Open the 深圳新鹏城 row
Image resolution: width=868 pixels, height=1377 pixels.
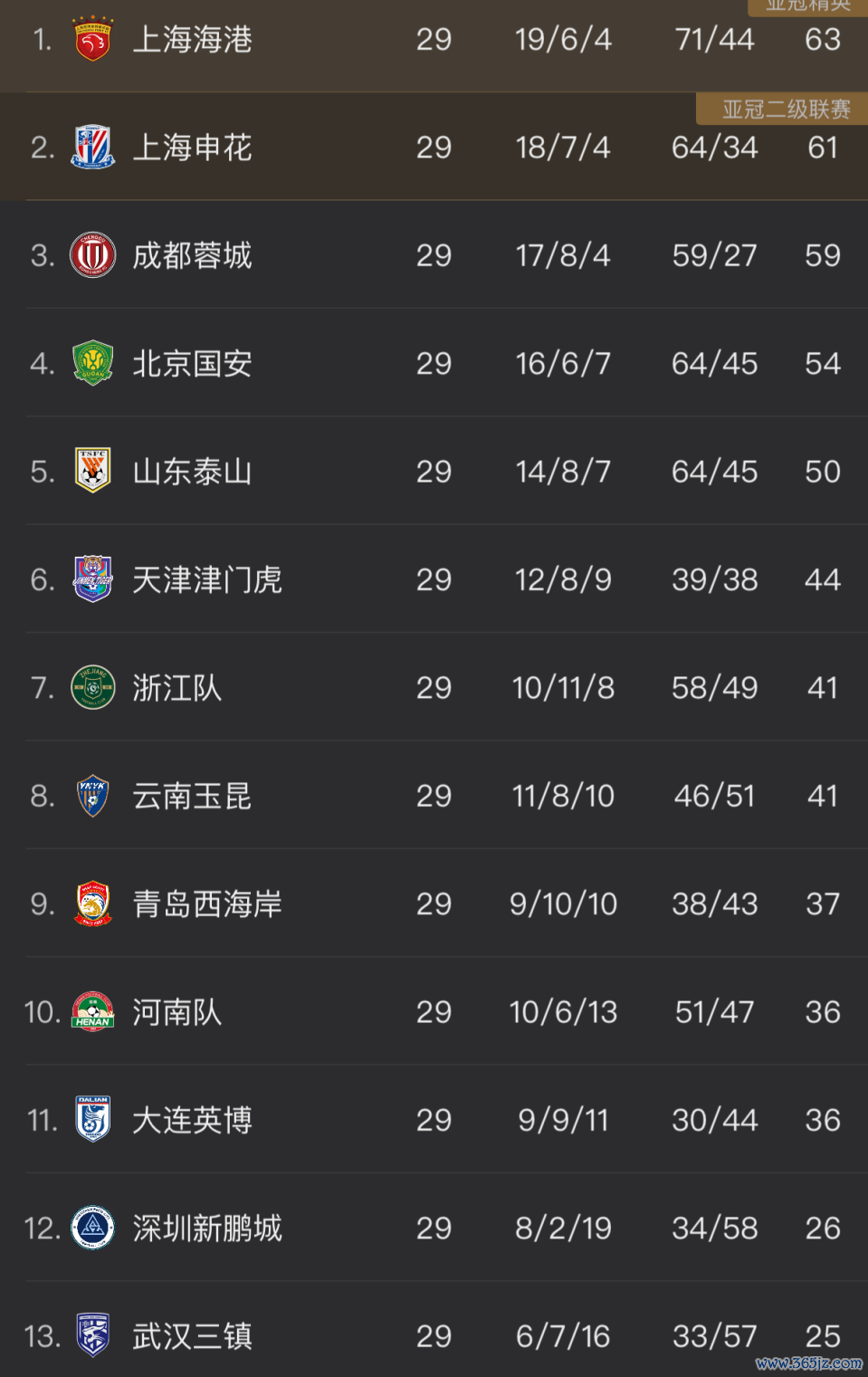tap(206, 1229)
